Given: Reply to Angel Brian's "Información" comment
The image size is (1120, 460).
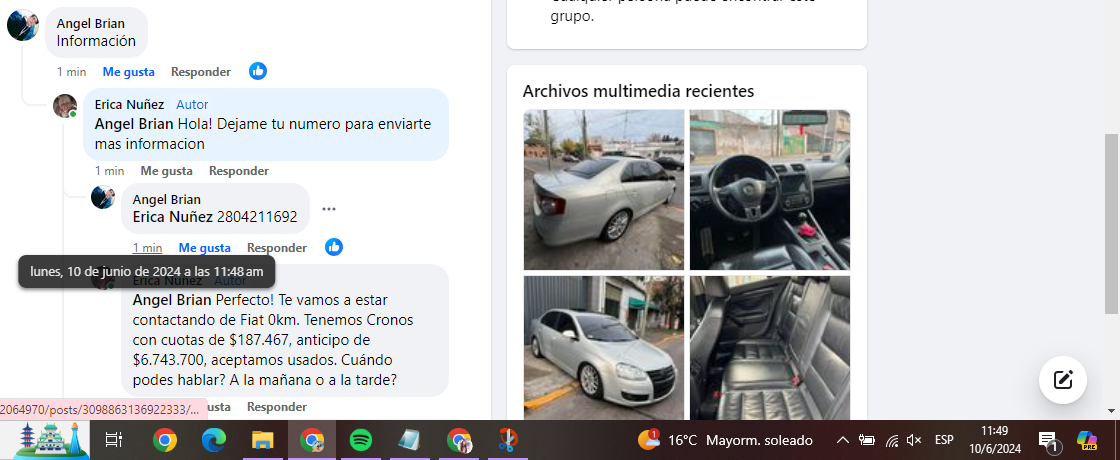Looking at the screenshot, I should [x=200, y=72].
